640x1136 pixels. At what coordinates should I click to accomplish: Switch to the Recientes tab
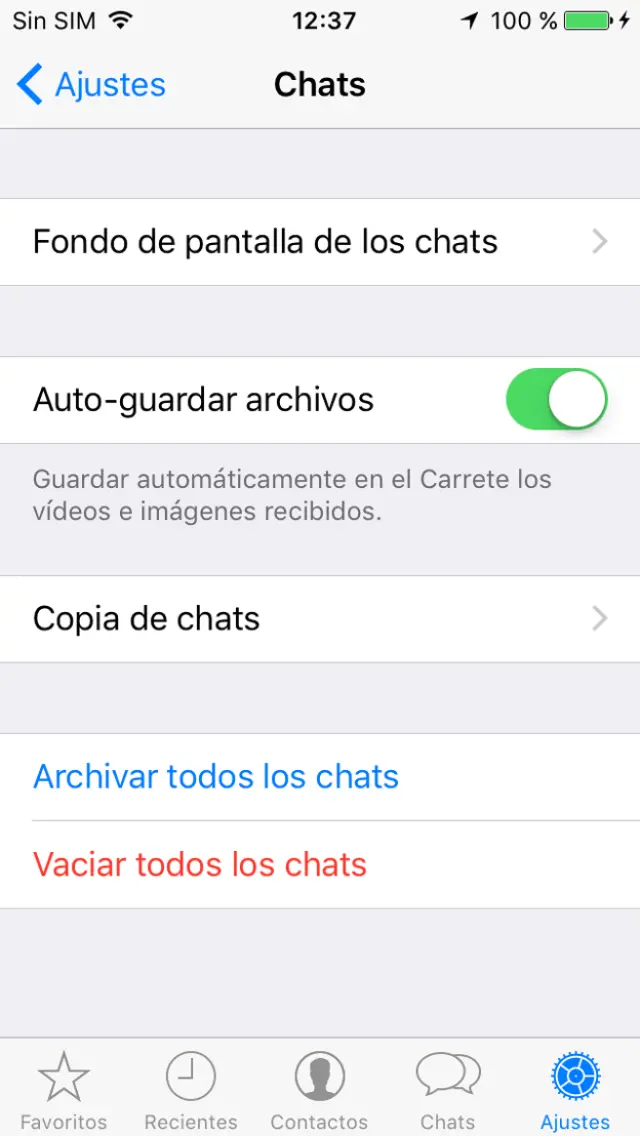click(x=191, y=1090)
